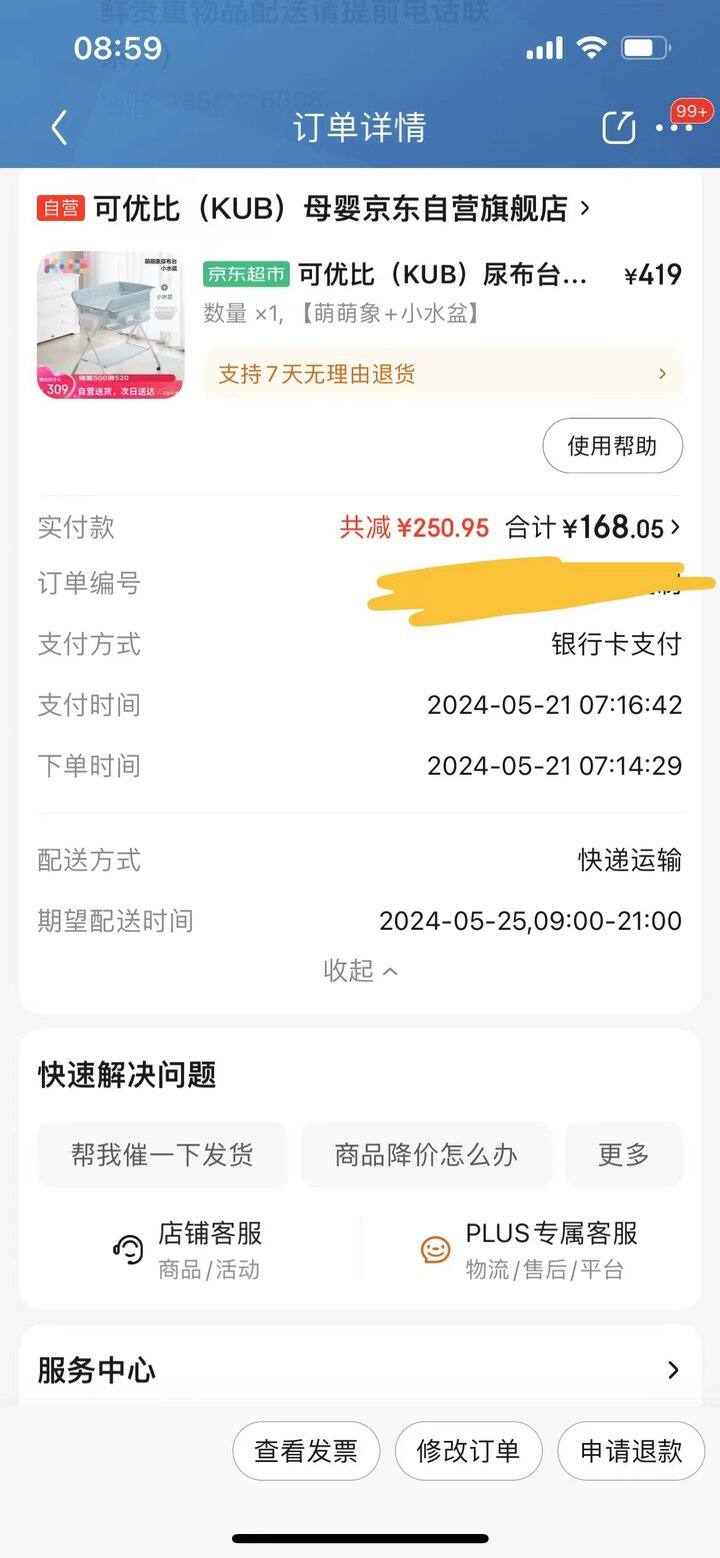Expand payment breakdown at 合计 ¥168.05
This screenshot has width=720, height=1558.
(x=593, y=527)
